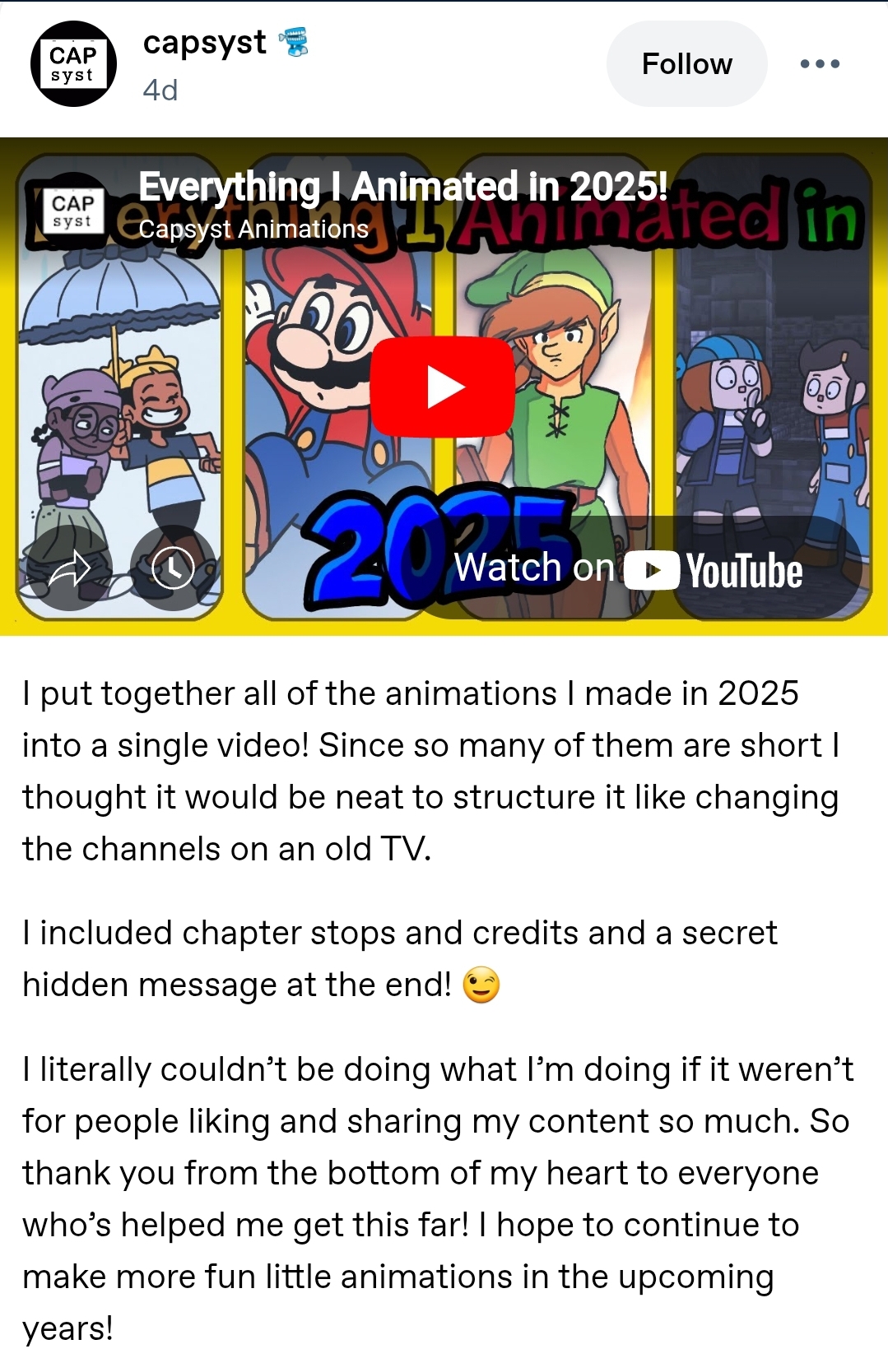Viewport: 888px width, 1372px height.
Task: Open capsyst's profile avatar
Action: point(73,64)
